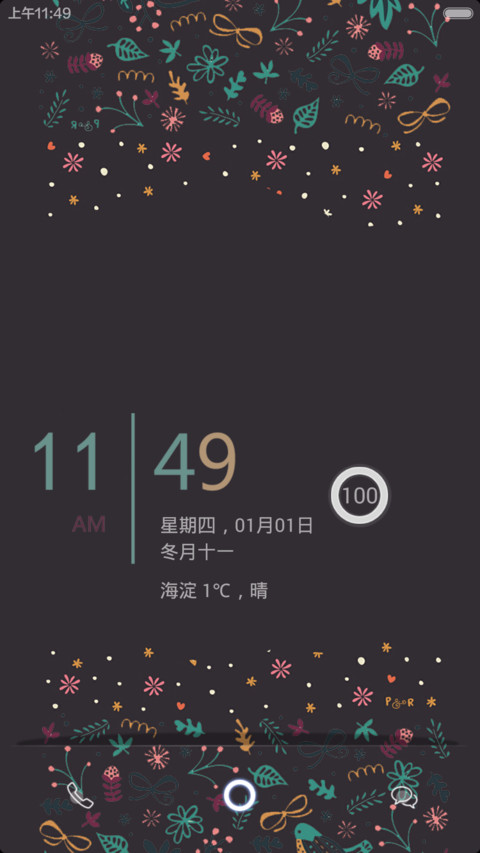Open the messages shortcut icon
The width and height of the screenshot is (480, 853).
[x=404, y=797]
